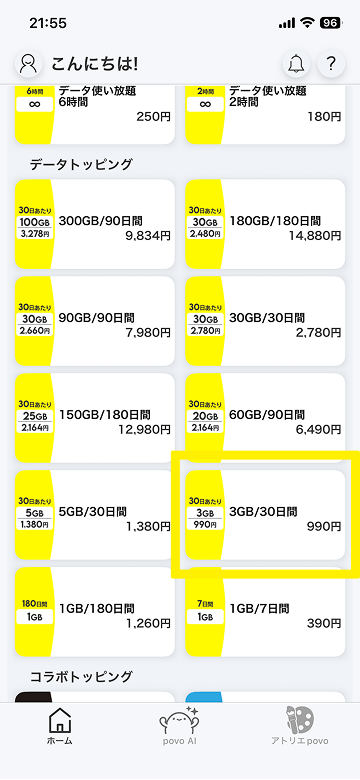The height and width of the screenshot is (780, 360).
Task: Open the notifications bell
Action: click(x=296, y=64)
